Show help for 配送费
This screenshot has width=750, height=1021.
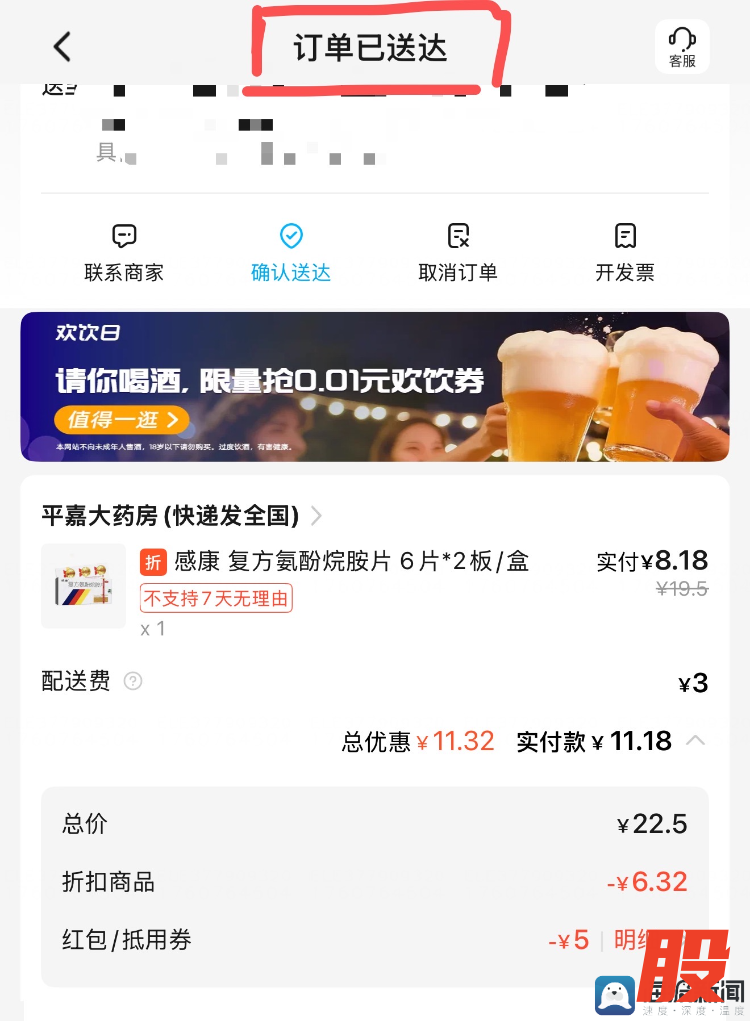coord(133,682)
